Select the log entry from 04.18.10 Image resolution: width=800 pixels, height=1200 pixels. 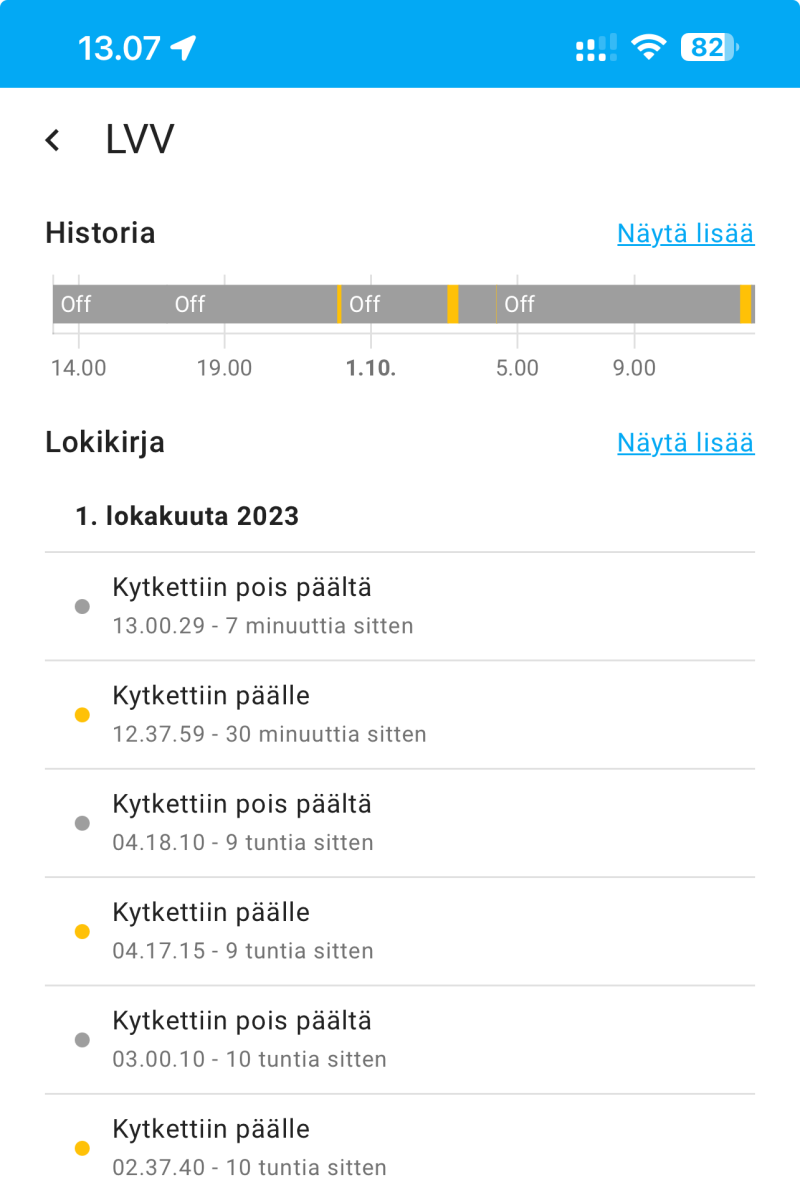400,822
